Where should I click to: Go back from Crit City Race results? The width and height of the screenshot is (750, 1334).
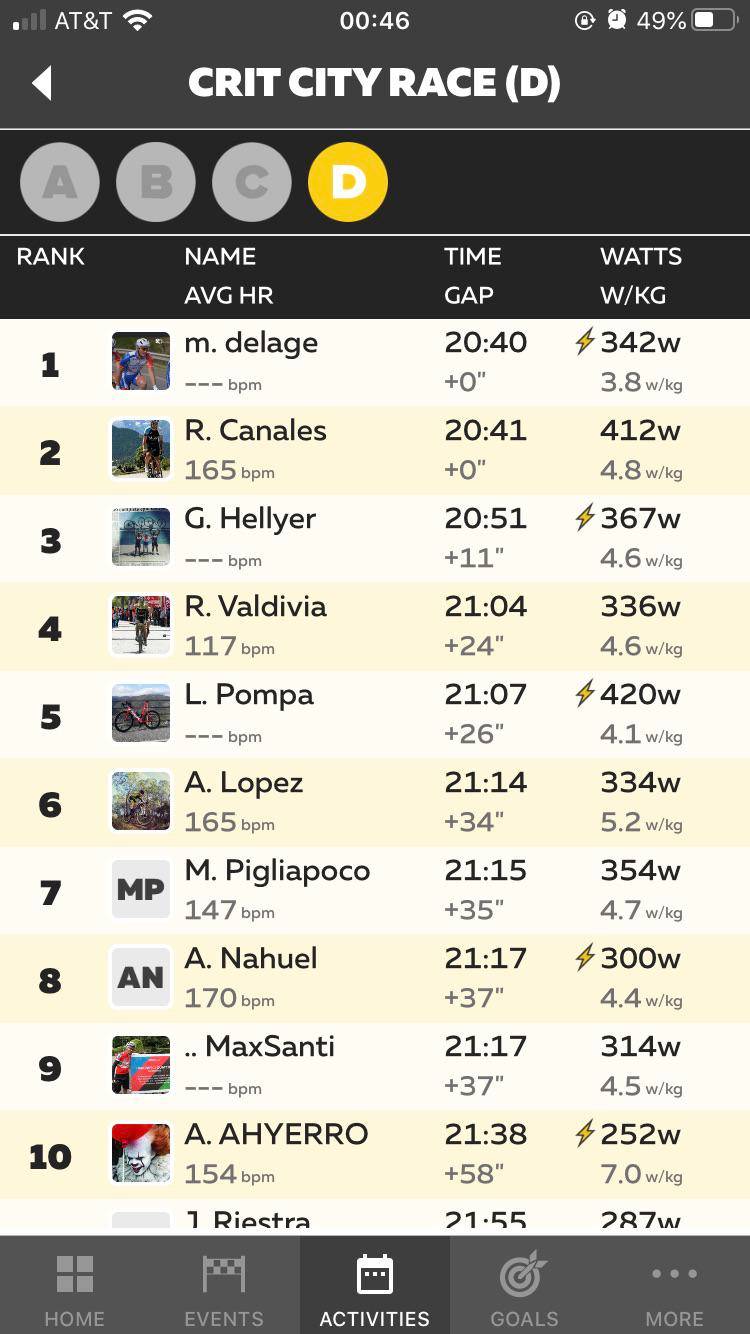pyautogui.click(x=42, y=83)
